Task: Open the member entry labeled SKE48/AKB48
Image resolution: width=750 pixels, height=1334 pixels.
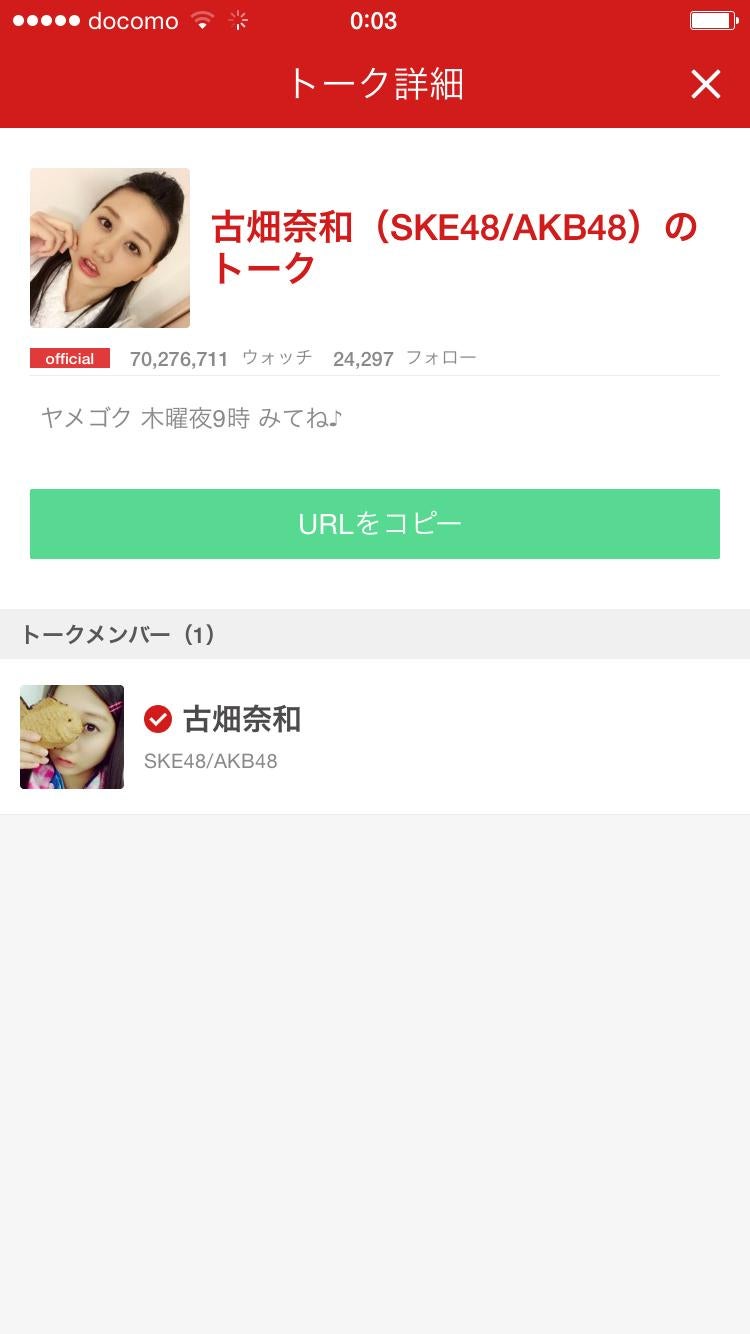Action: pos(211,761)
